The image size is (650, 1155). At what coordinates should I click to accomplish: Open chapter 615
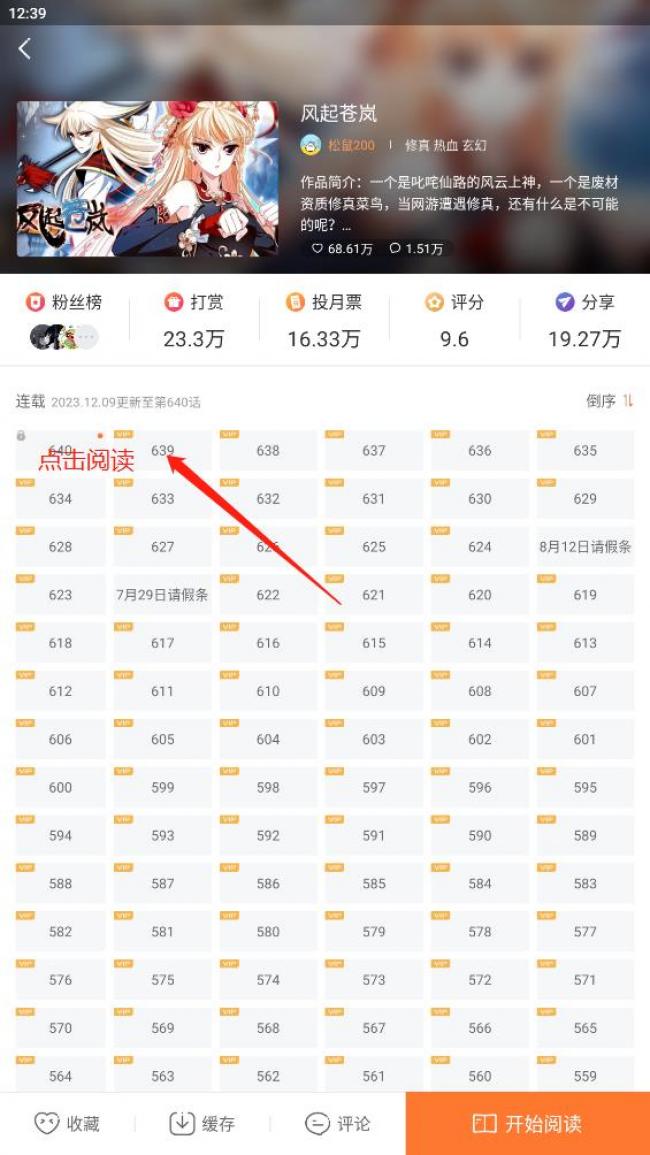(374, 643)
